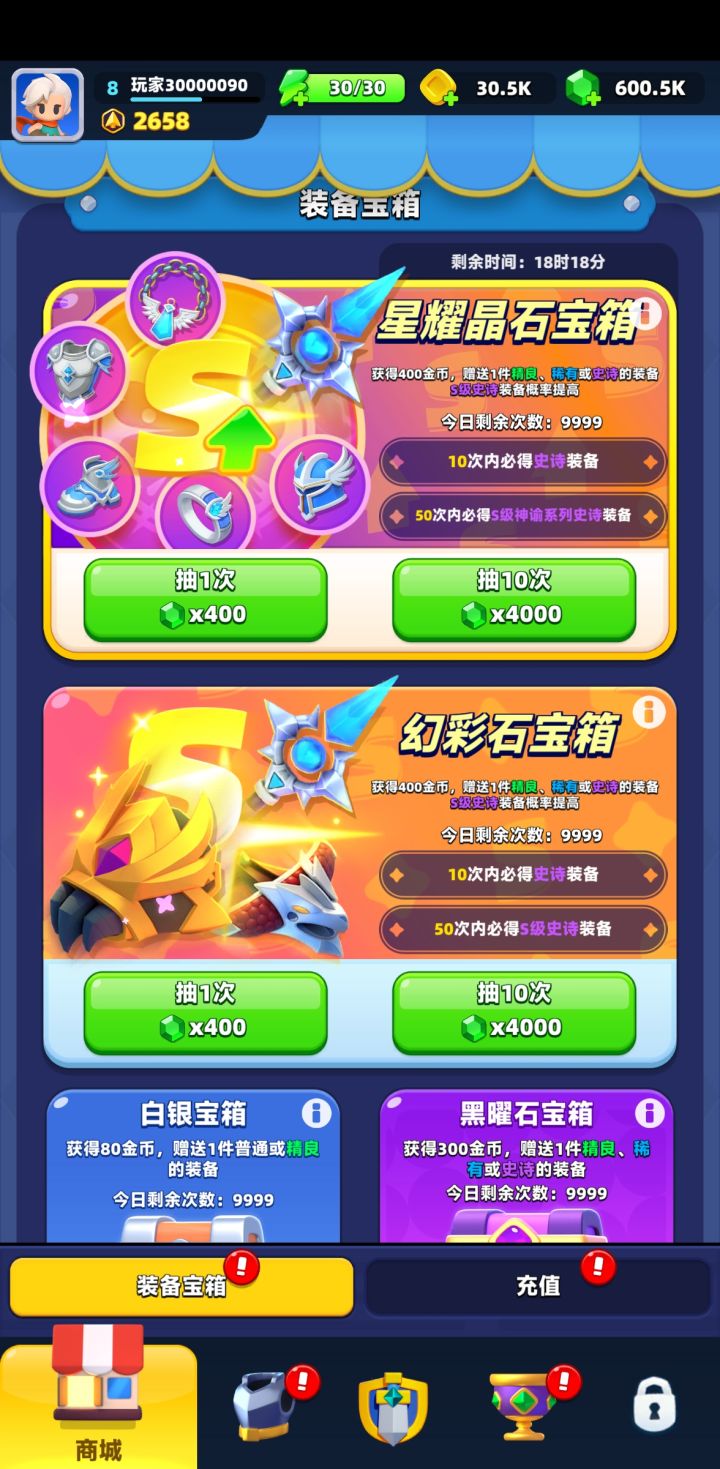Open info icon on 黑曜石宝箱 card

[650, 1113]
